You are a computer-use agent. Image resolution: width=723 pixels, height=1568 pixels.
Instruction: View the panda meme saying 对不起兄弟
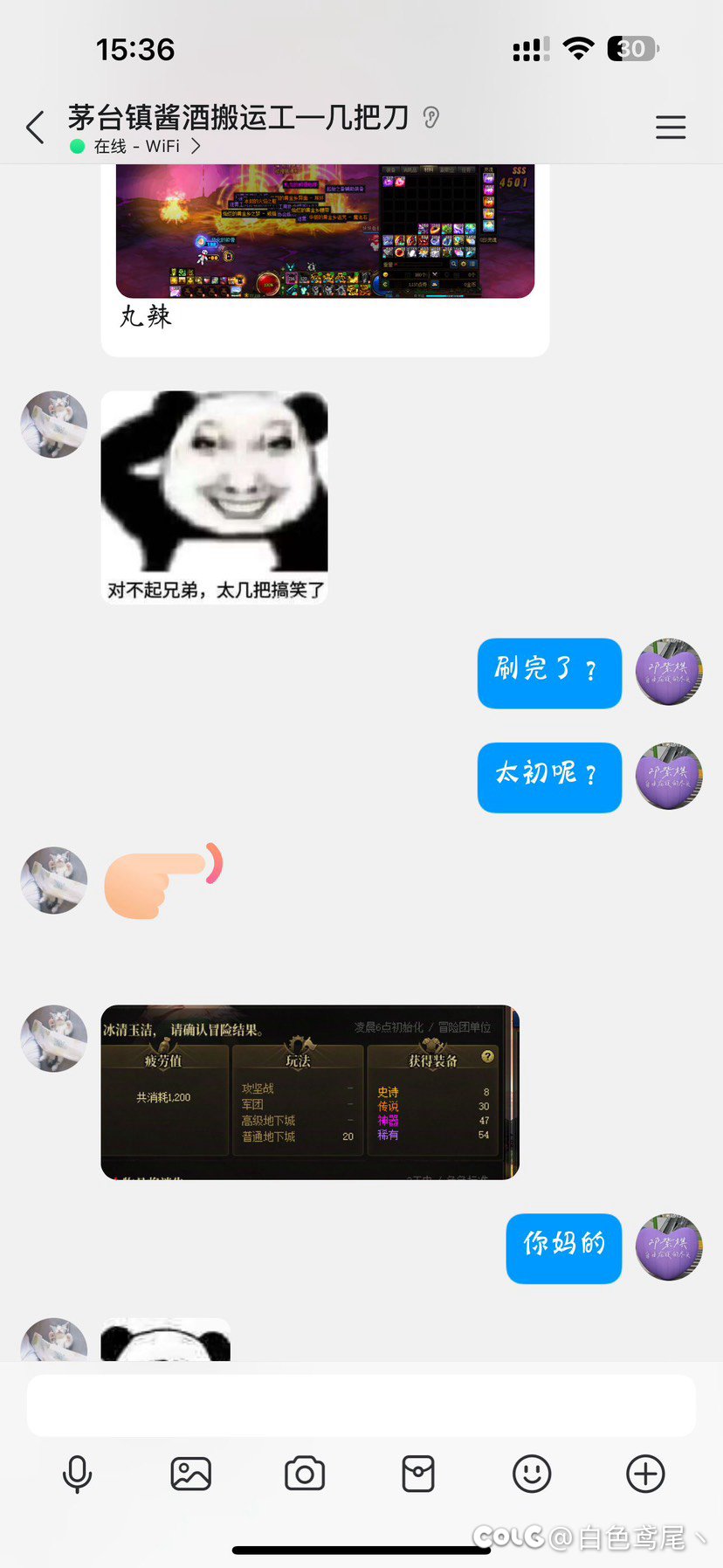(215, 497)
